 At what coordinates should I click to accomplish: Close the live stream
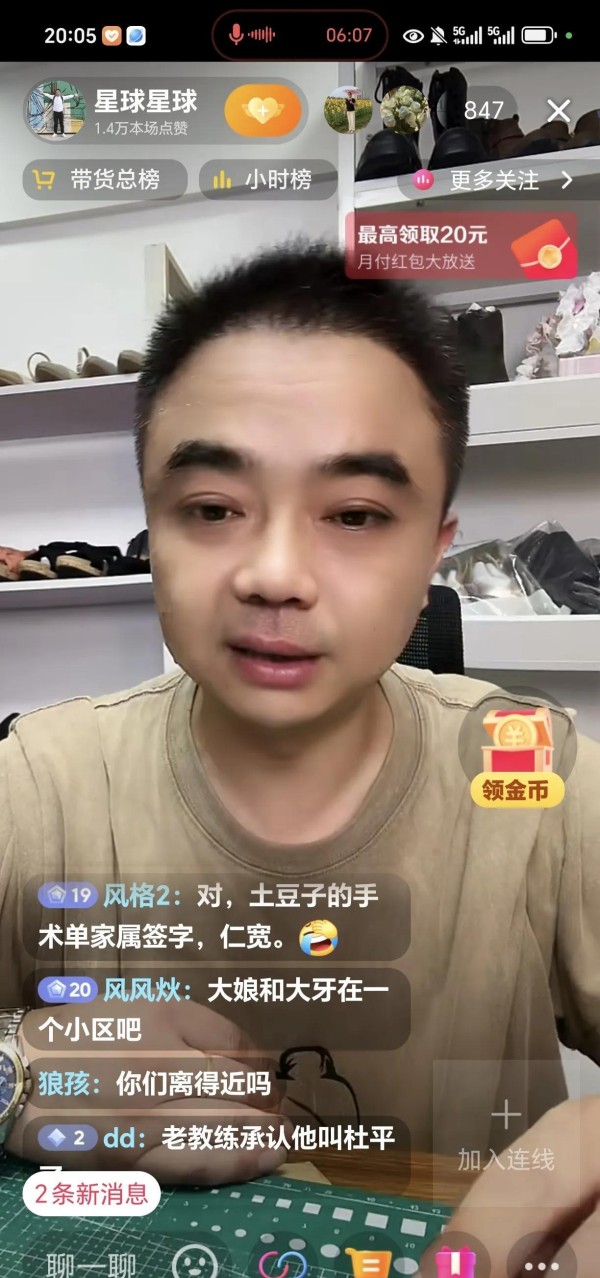[558, 110]
